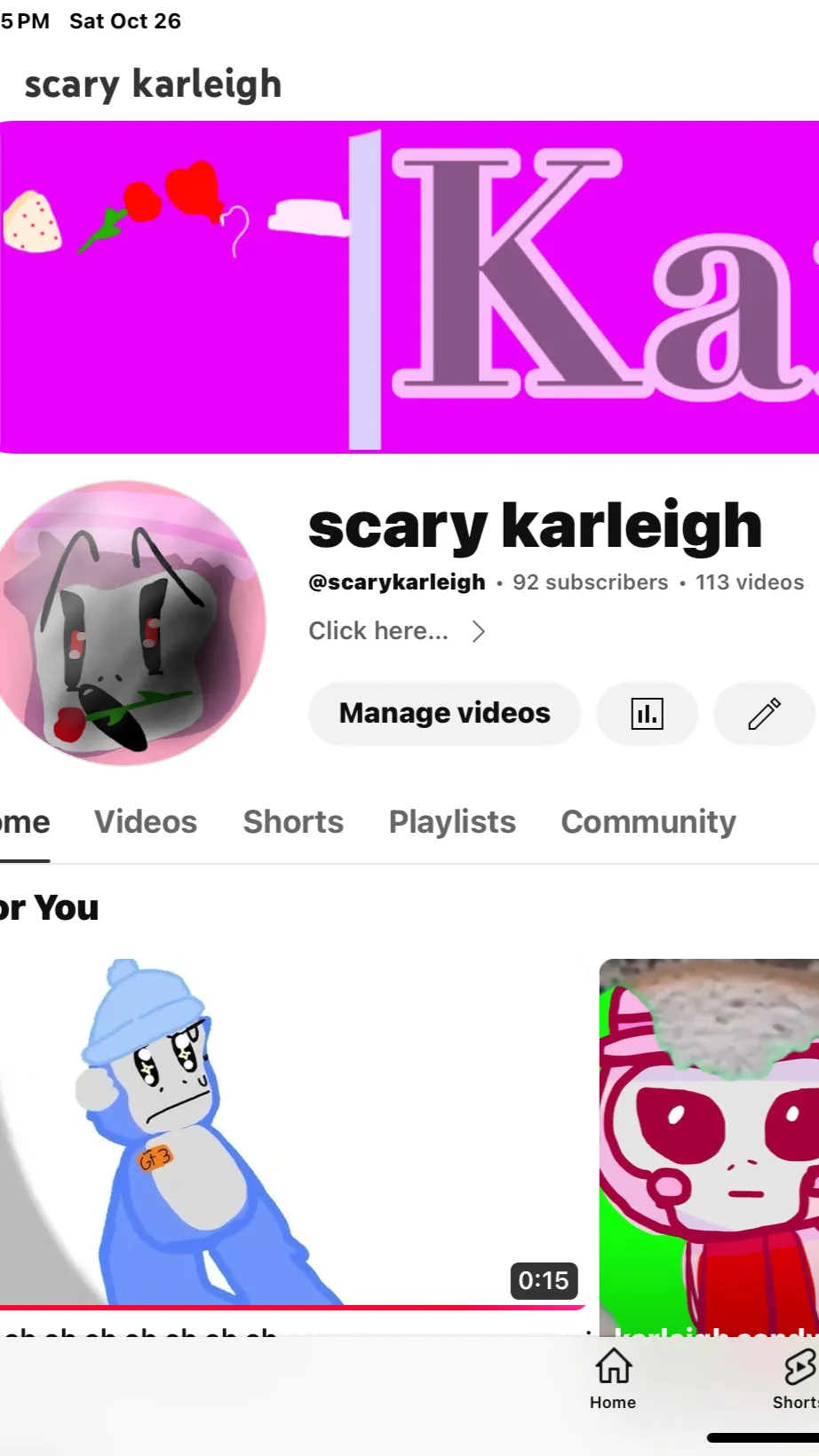Viewport: 819px width, 1456px height.
Task: Switch to the Videos tab
Action: 146,822
